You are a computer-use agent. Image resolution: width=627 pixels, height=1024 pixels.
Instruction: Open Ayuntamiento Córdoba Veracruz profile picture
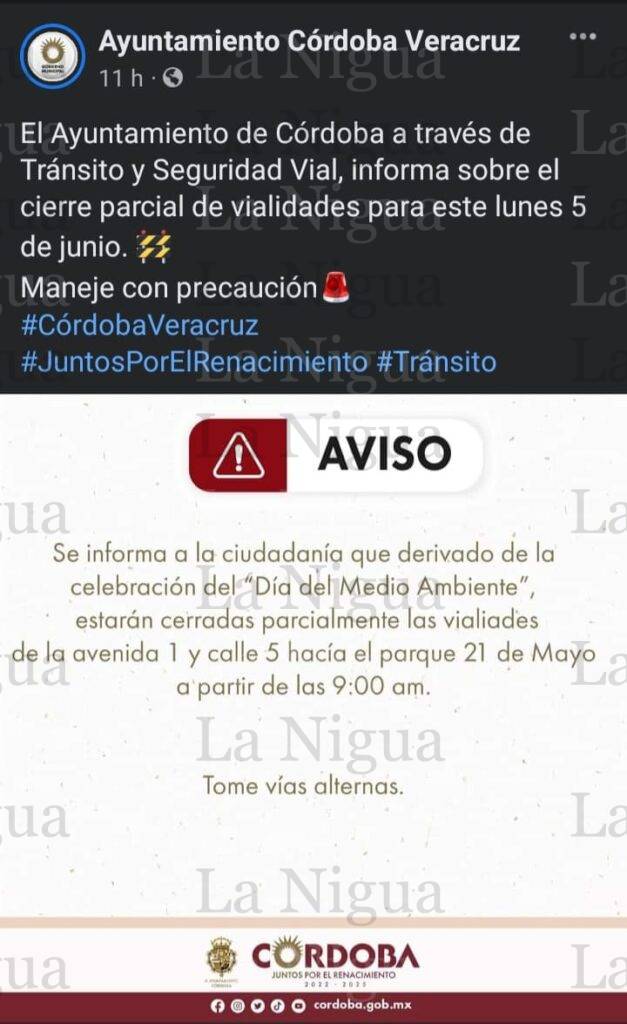(53, 56)
